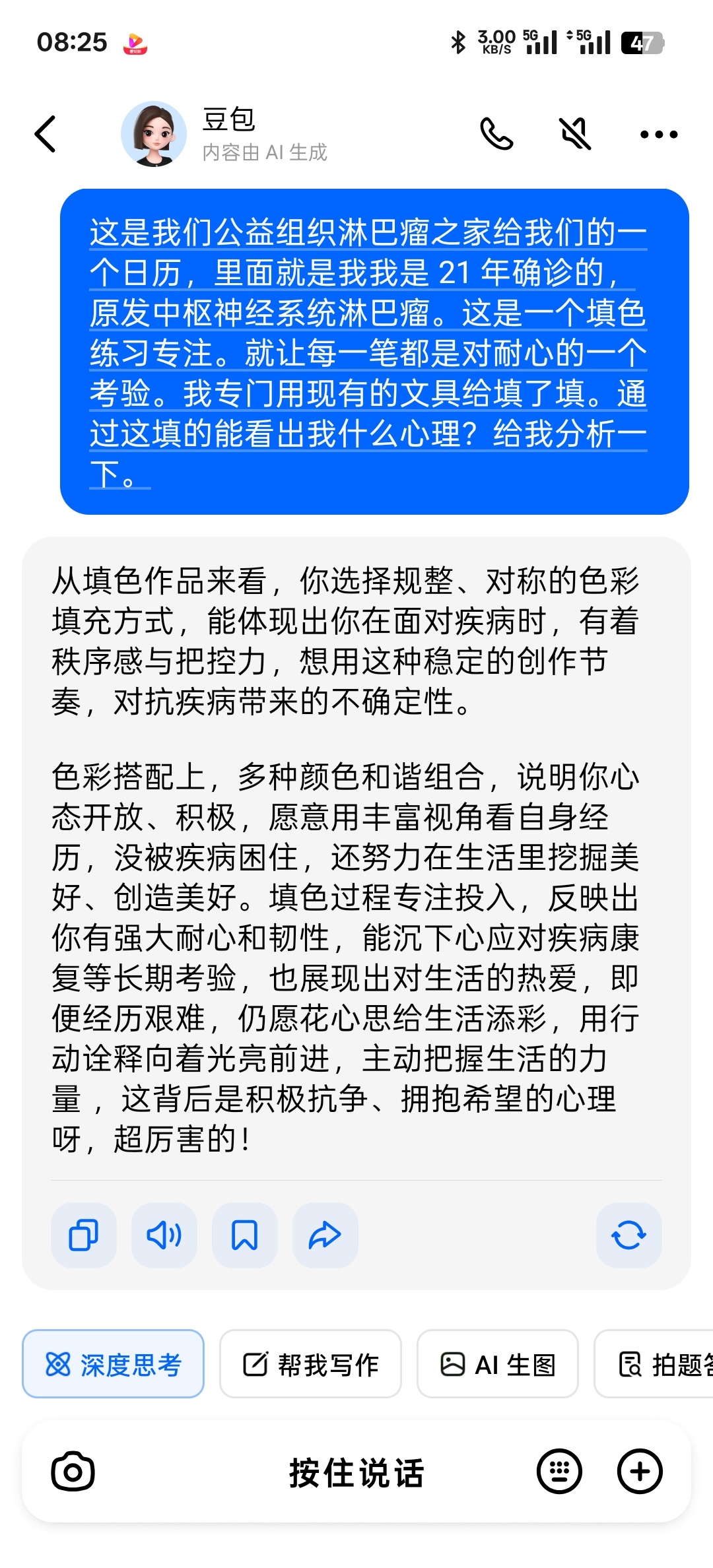This screenshot has height=1568, width=713.
Task: Choose the AI 生图 chip
Action: point(498,1363)
